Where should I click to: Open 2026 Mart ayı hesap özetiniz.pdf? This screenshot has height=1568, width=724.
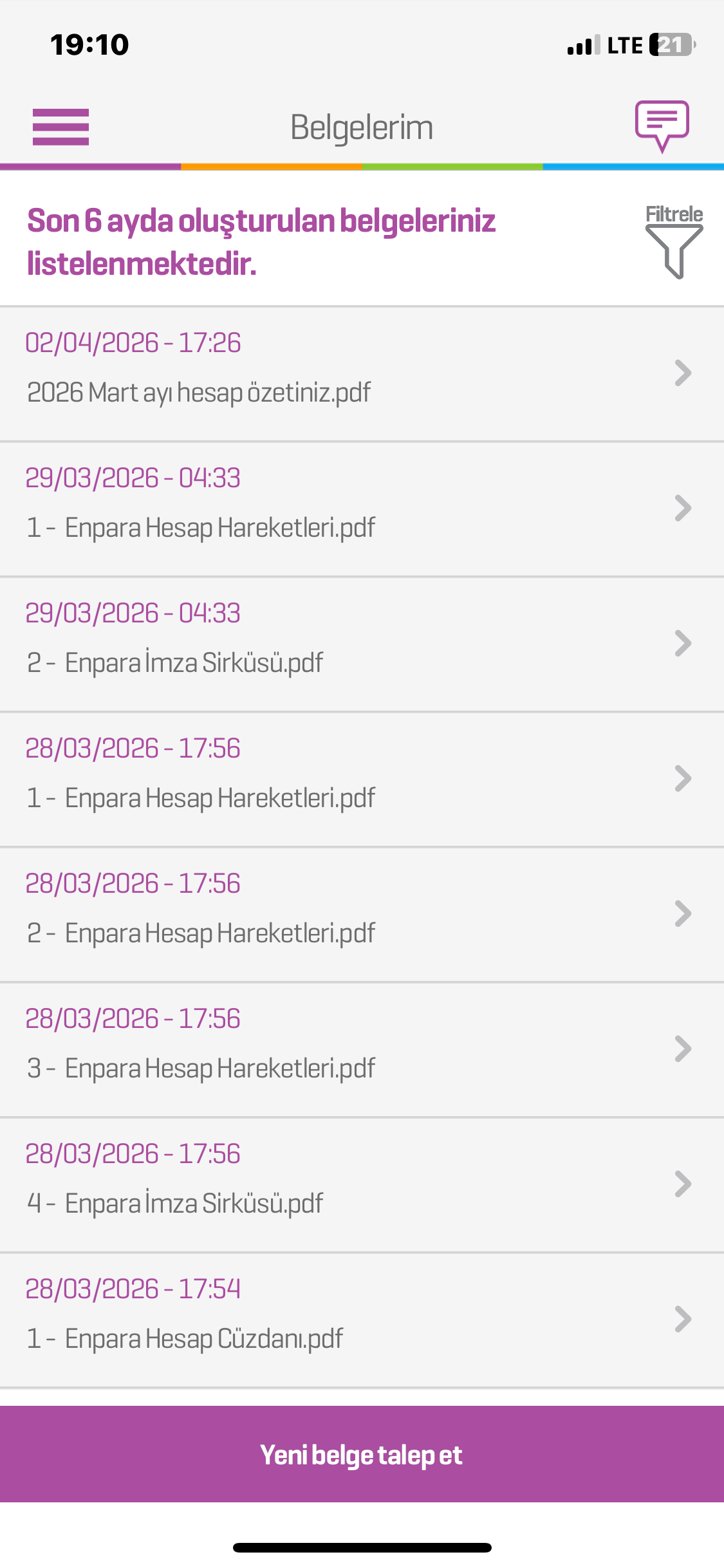[362, 374]
